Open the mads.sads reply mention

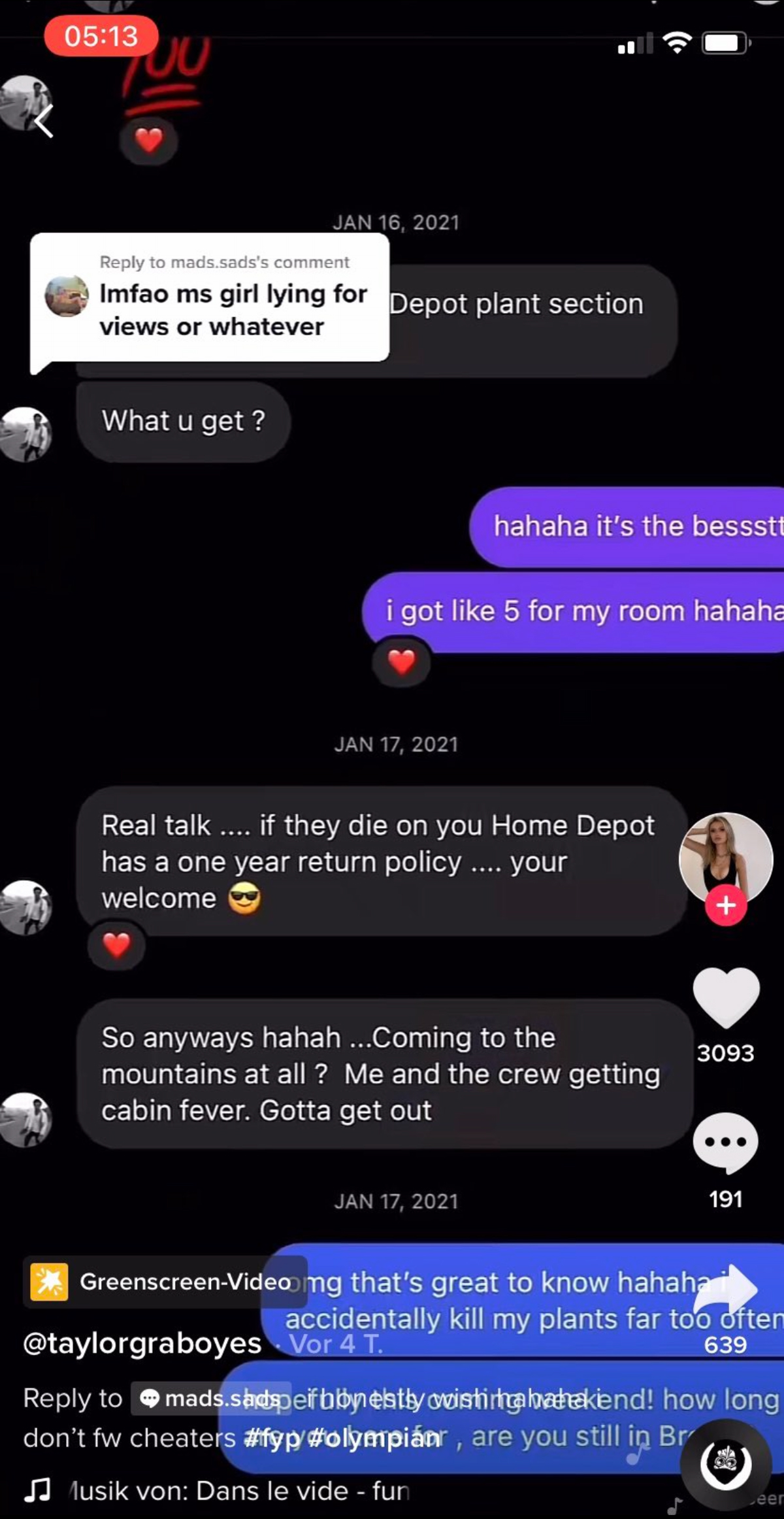(x=210, y=1399)
